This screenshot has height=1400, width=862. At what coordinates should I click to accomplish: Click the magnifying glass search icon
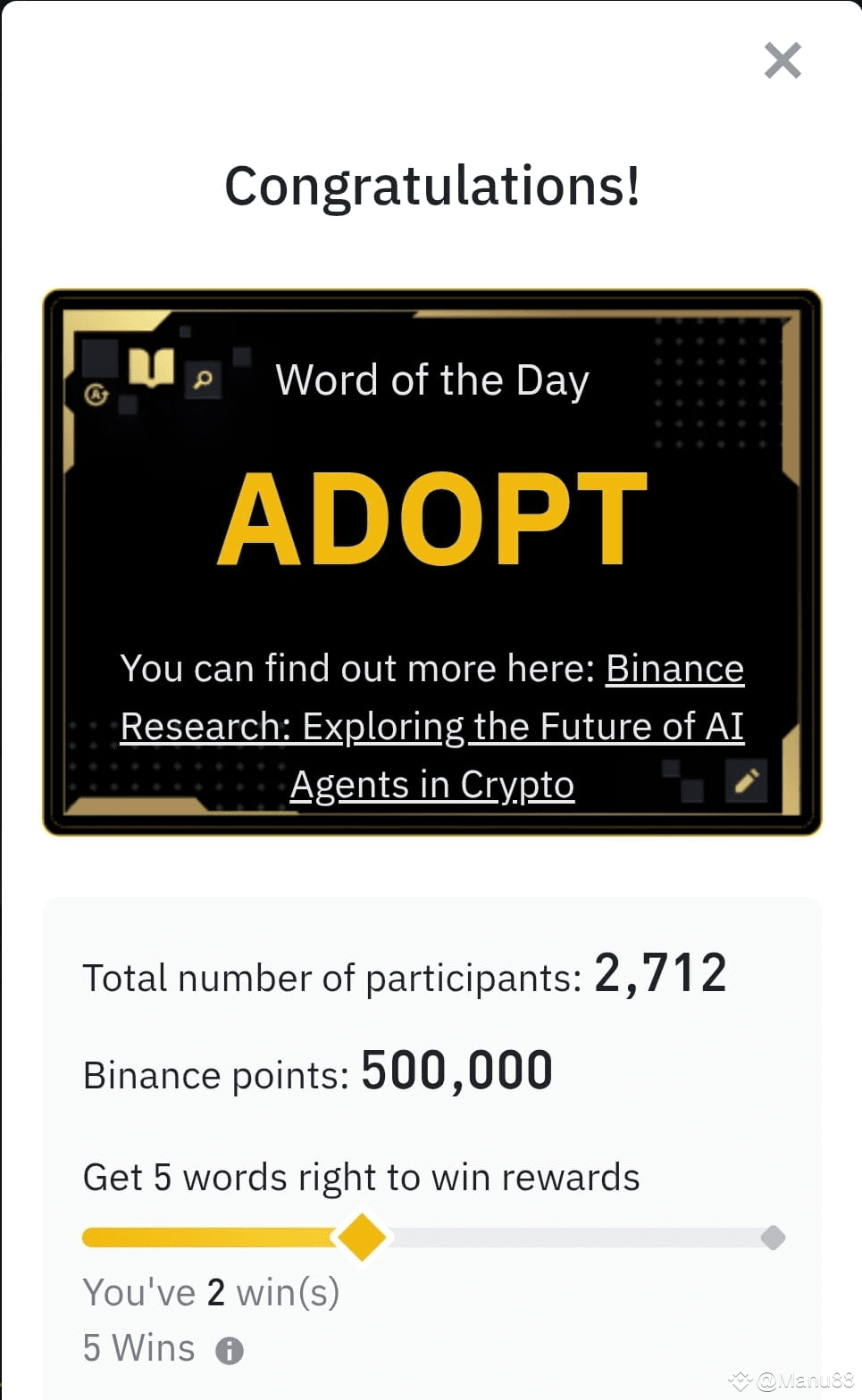click(x=203, y=379)
